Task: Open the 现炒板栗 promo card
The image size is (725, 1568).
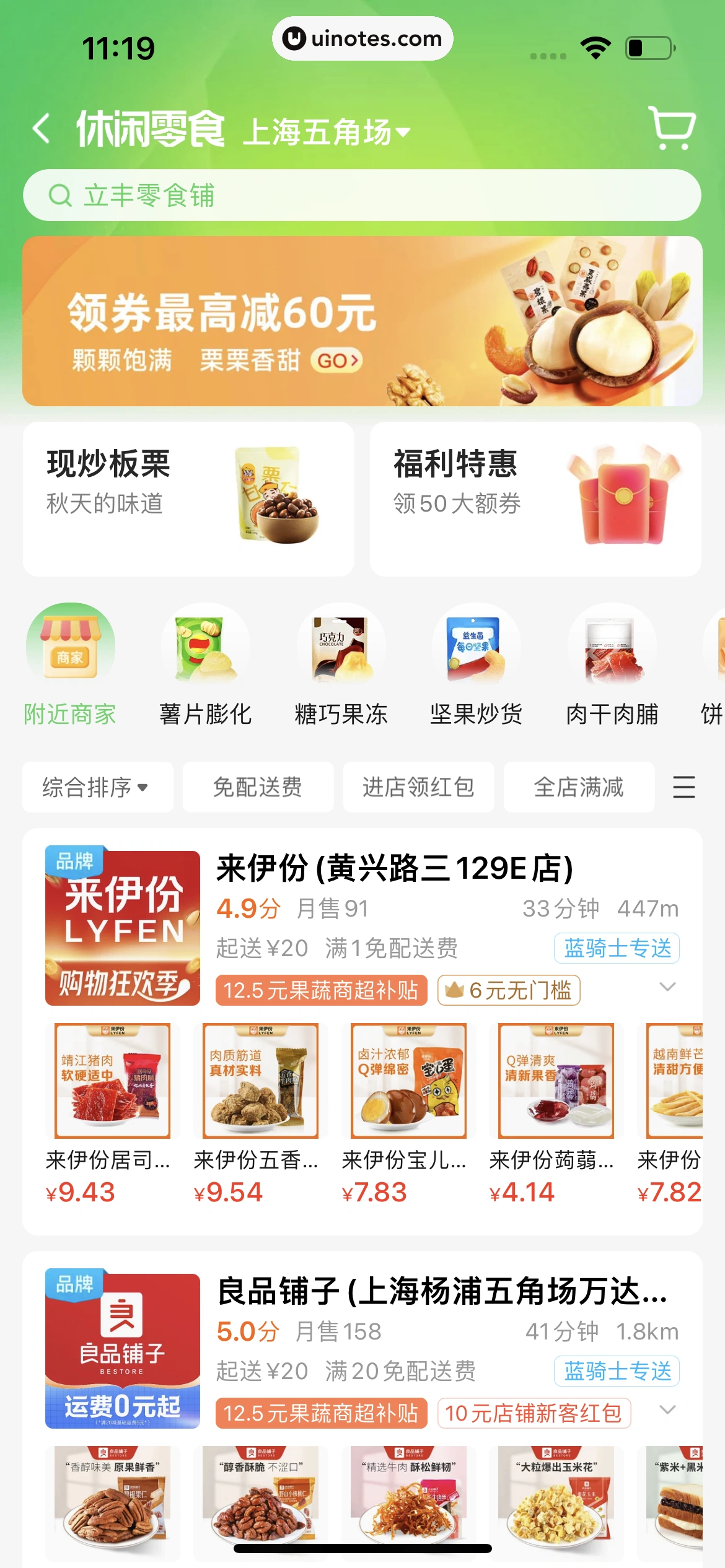Action: click(x=188, y=497)
